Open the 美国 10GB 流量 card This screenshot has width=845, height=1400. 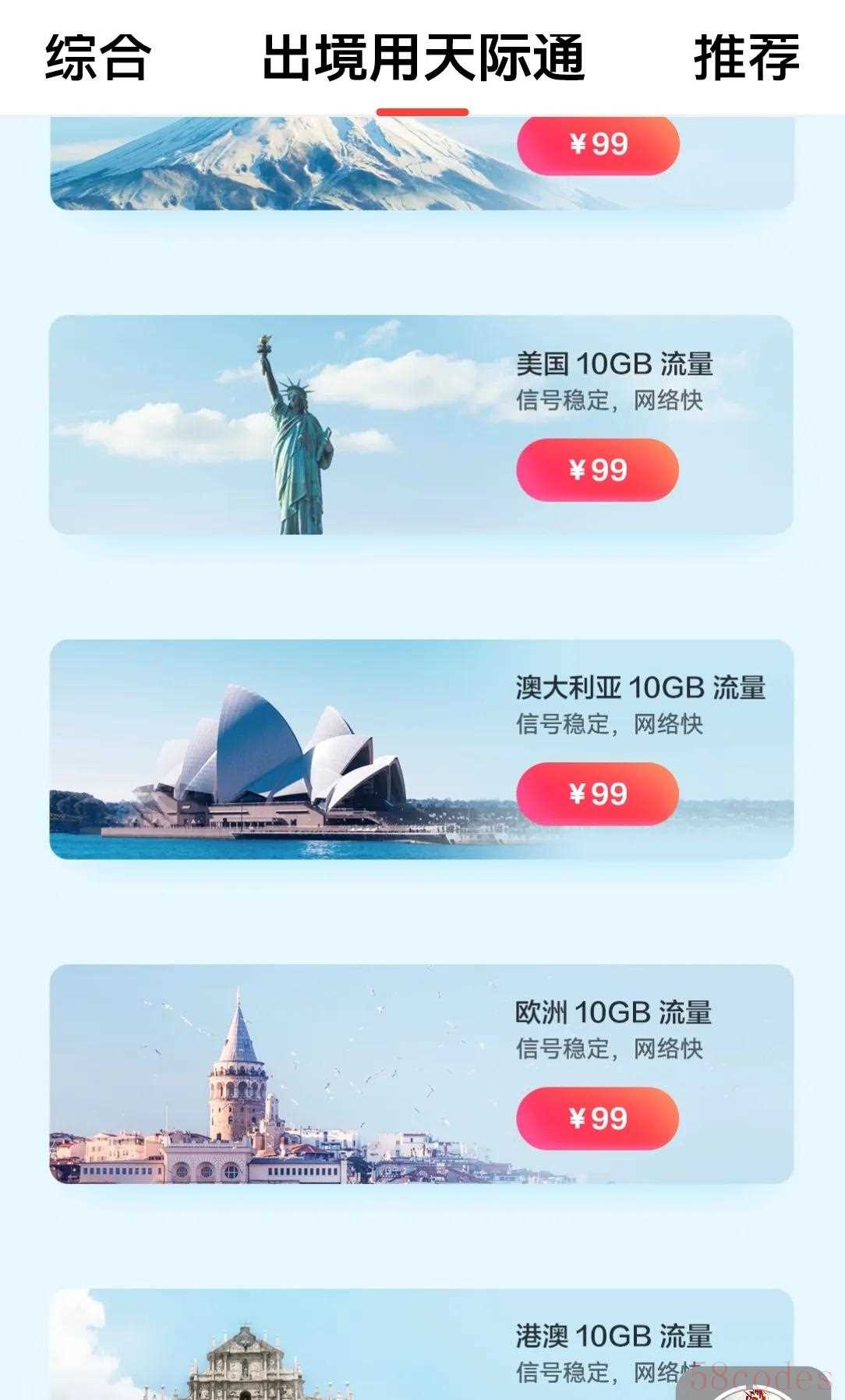click(x=421, y=425)
